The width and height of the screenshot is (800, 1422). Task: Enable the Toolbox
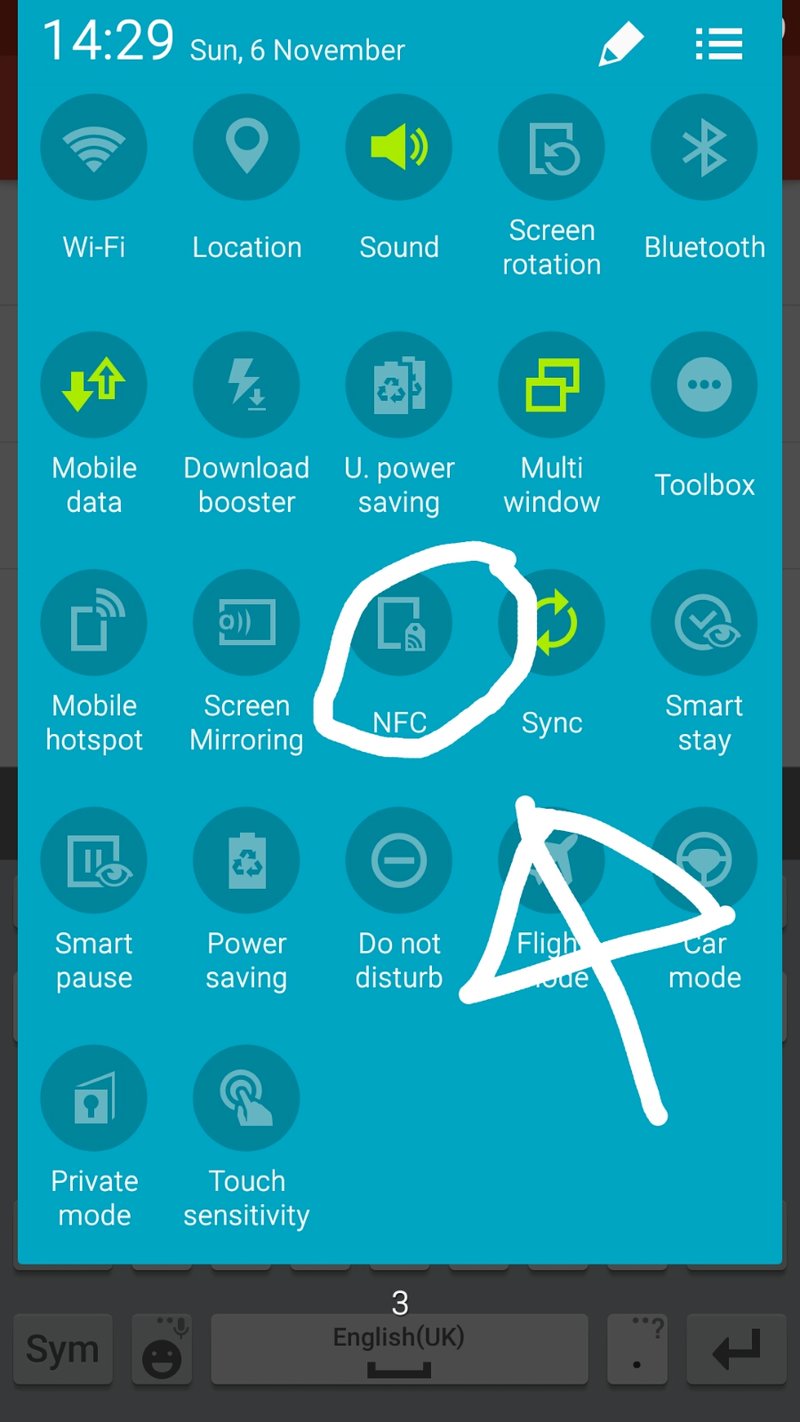(x=704, y=385)
